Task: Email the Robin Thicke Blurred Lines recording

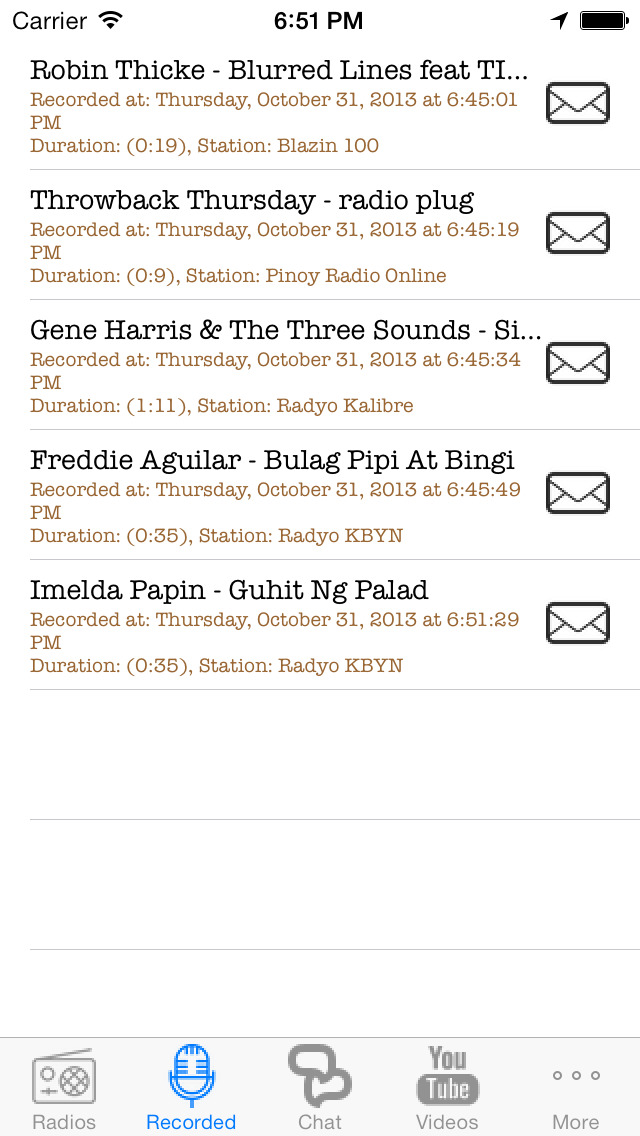Action: (x=577, y=103)
